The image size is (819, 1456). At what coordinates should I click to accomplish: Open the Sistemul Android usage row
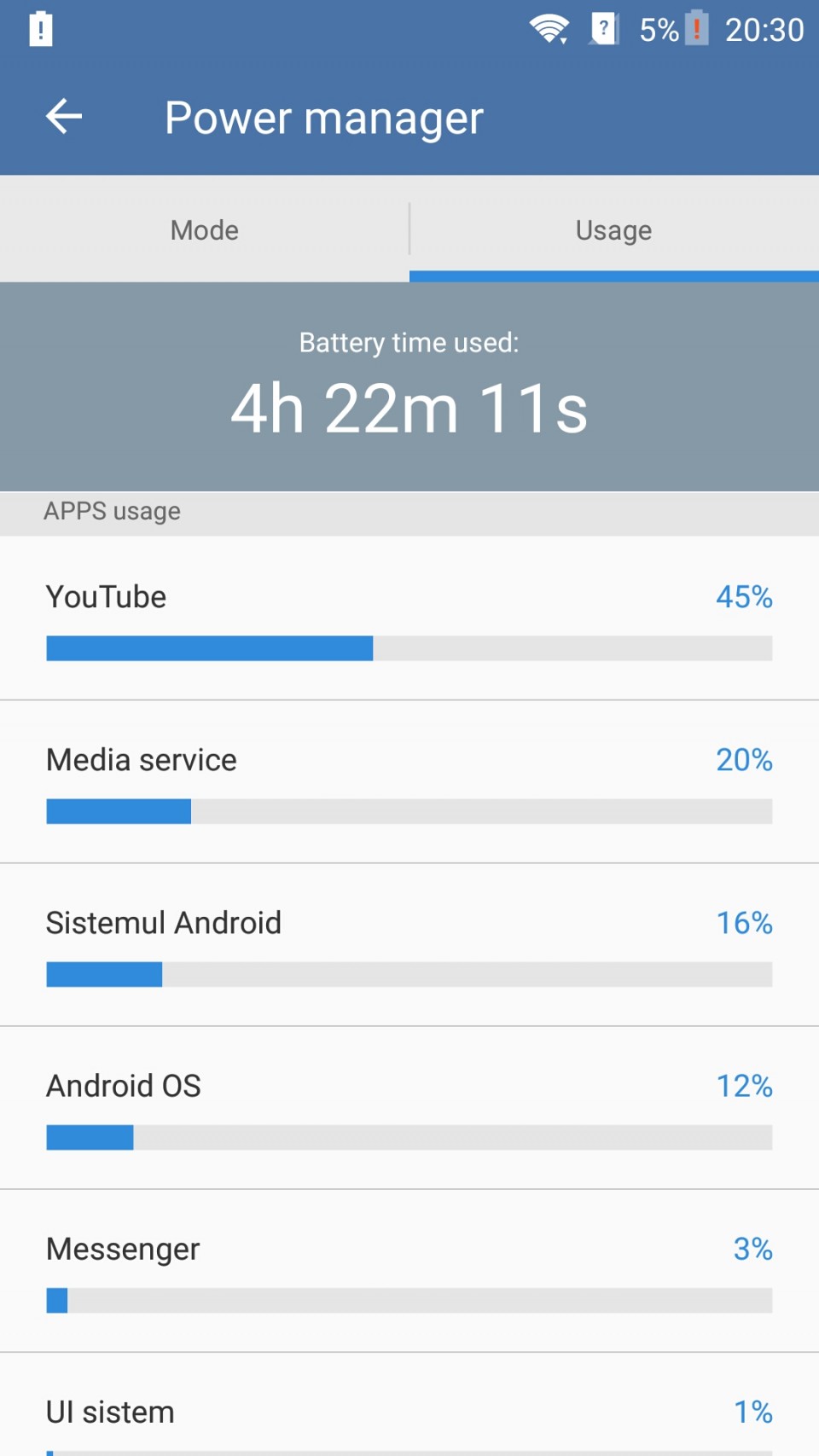pos(409,944)
